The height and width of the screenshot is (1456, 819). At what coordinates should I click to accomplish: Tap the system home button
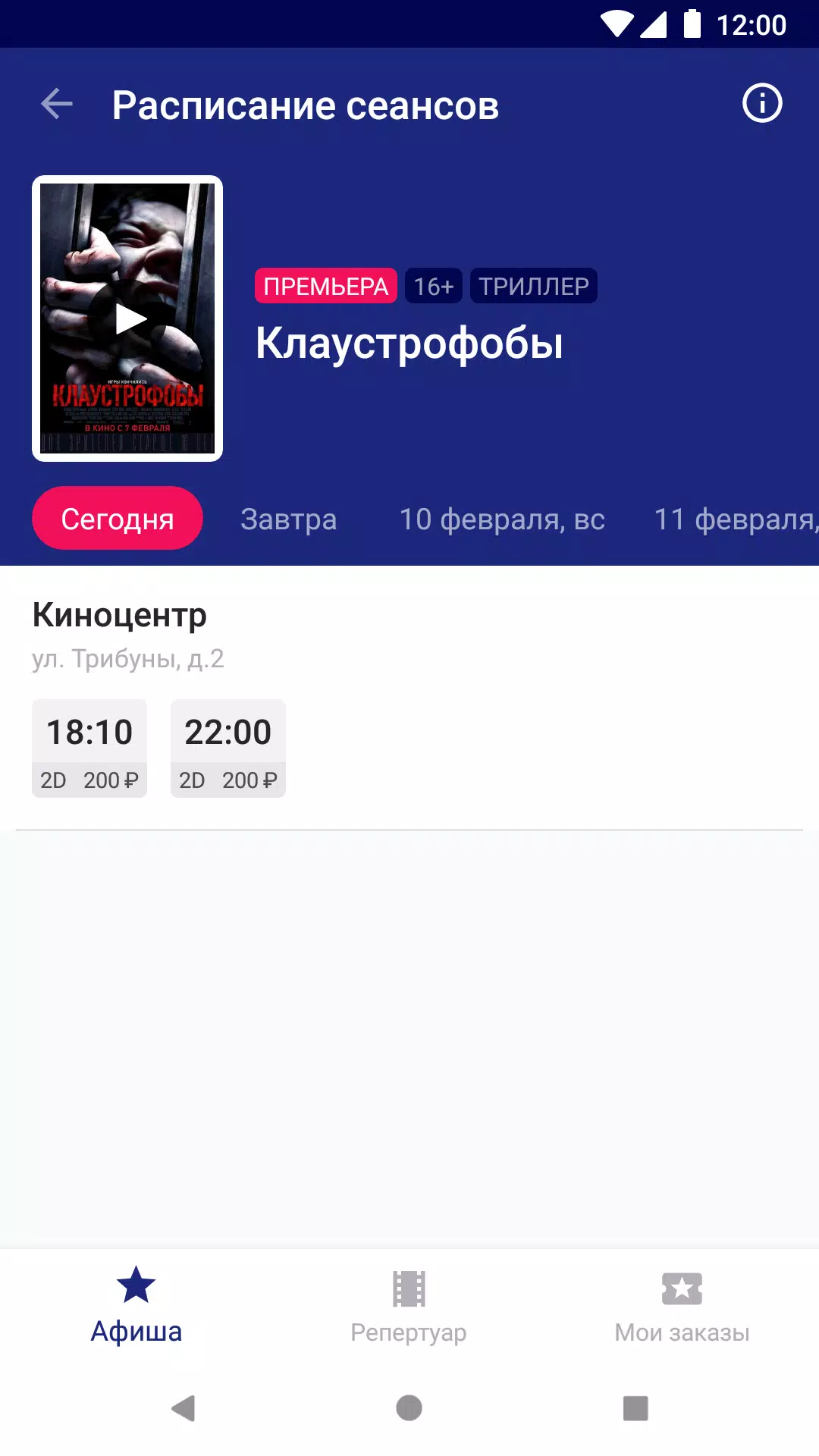tap(409, 1408)
